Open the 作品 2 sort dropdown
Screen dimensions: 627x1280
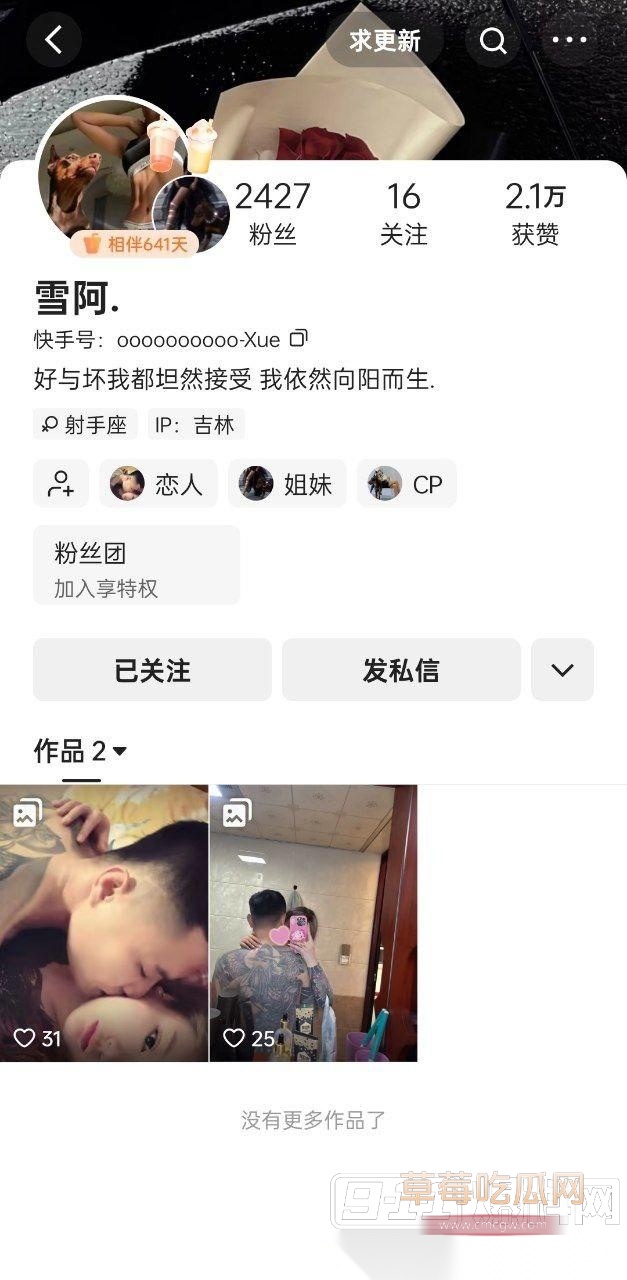(x=82, y=751)
